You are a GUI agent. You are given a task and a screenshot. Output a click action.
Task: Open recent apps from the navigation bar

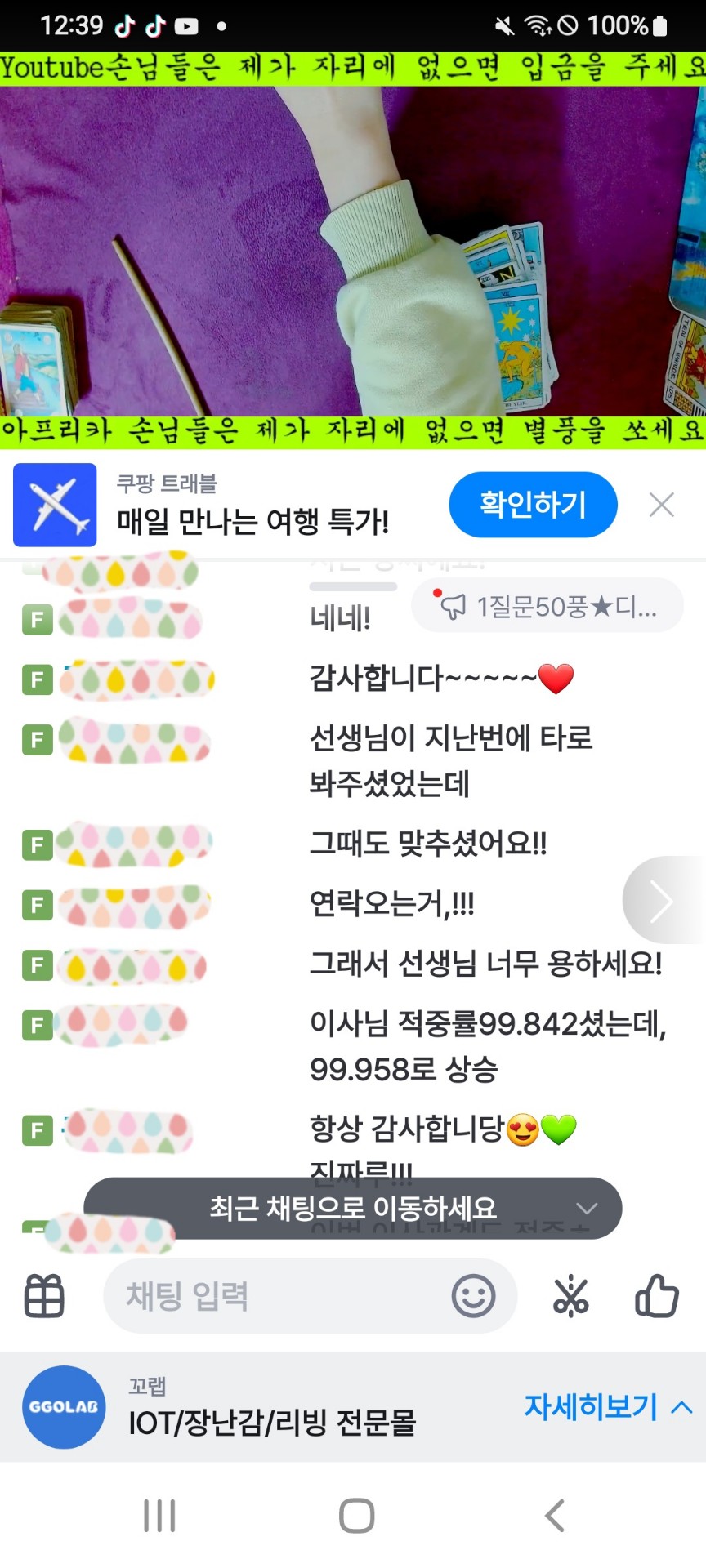pos(159,1516)
